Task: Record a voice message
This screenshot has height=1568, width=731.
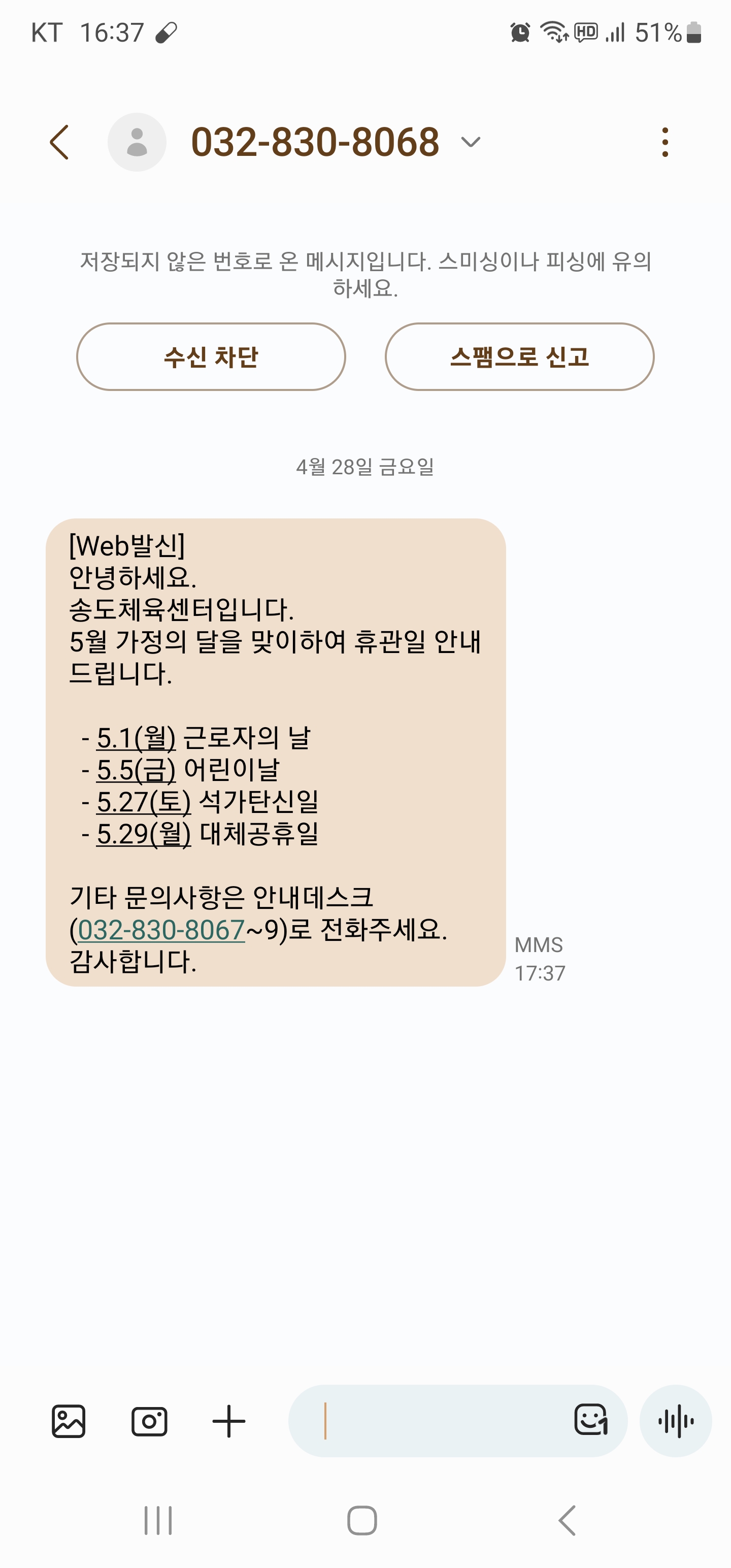Action: coord(676,1421)
